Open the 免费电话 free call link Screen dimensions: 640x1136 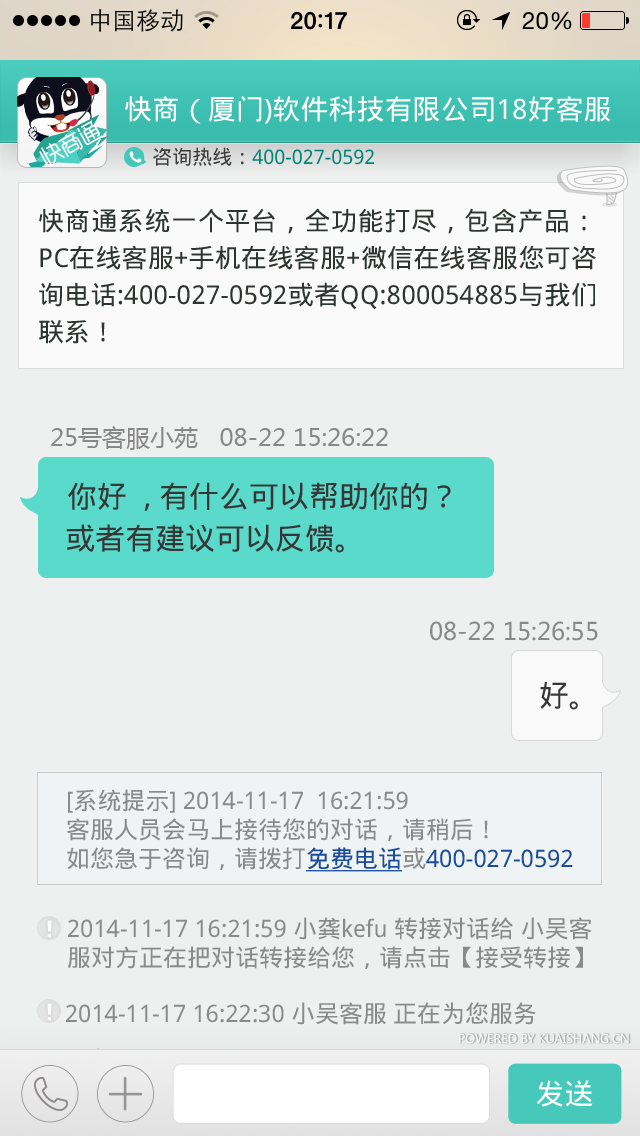pos(353,859)
